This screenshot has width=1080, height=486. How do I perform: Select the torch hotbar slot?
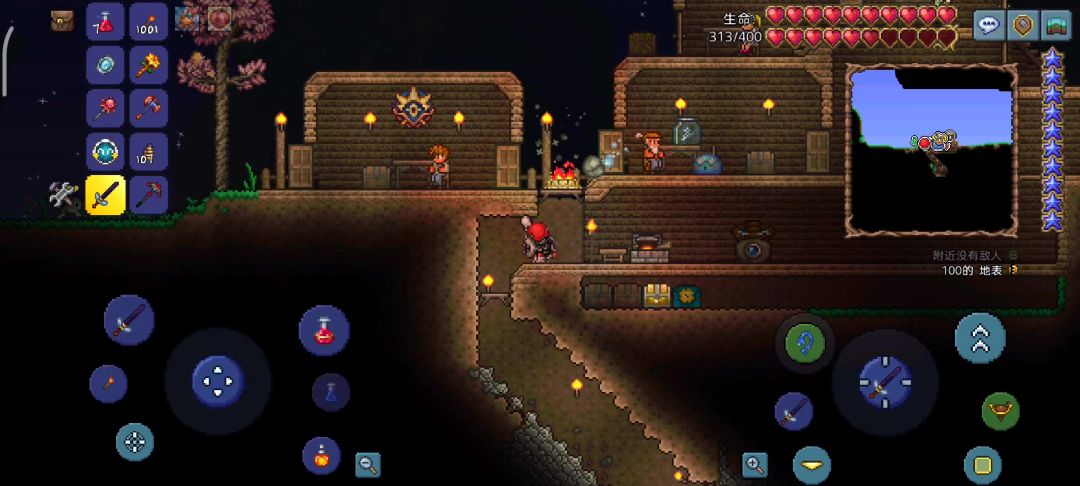[x=148, y=22]
